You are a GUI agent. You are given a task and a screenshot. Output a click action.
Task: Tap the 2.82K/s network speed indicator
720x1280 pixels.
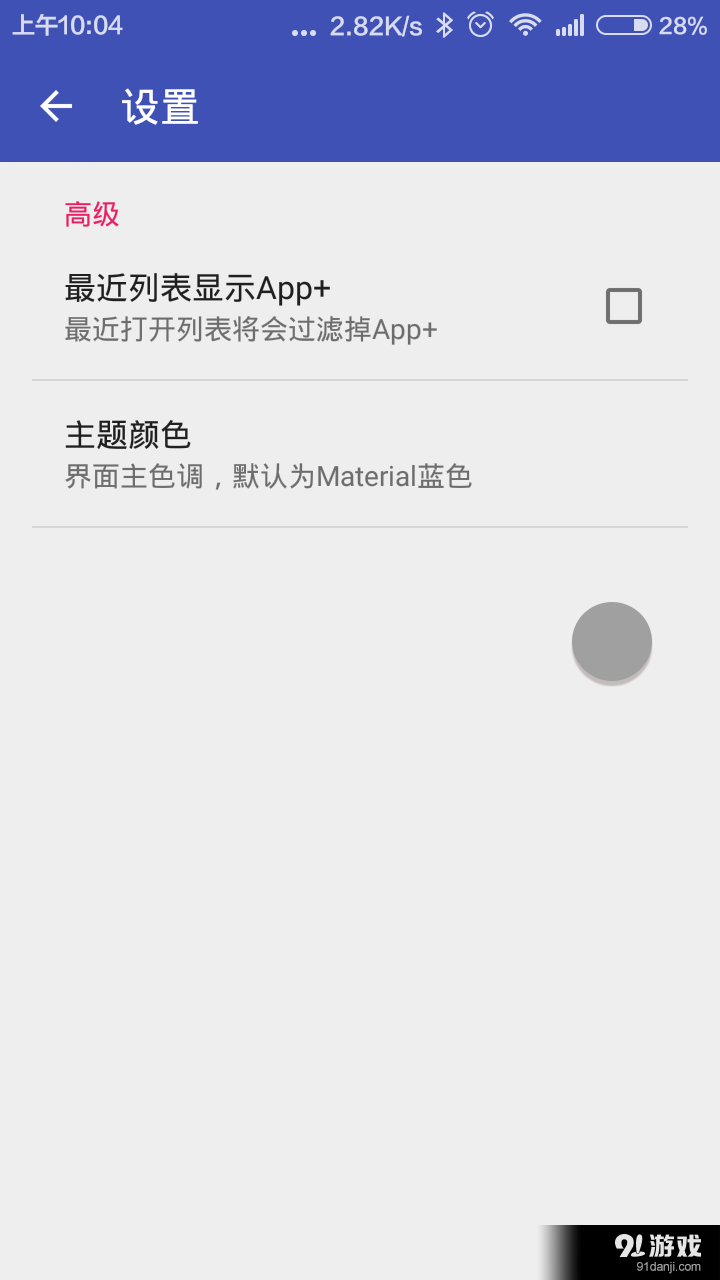click(x=375, y=26)
